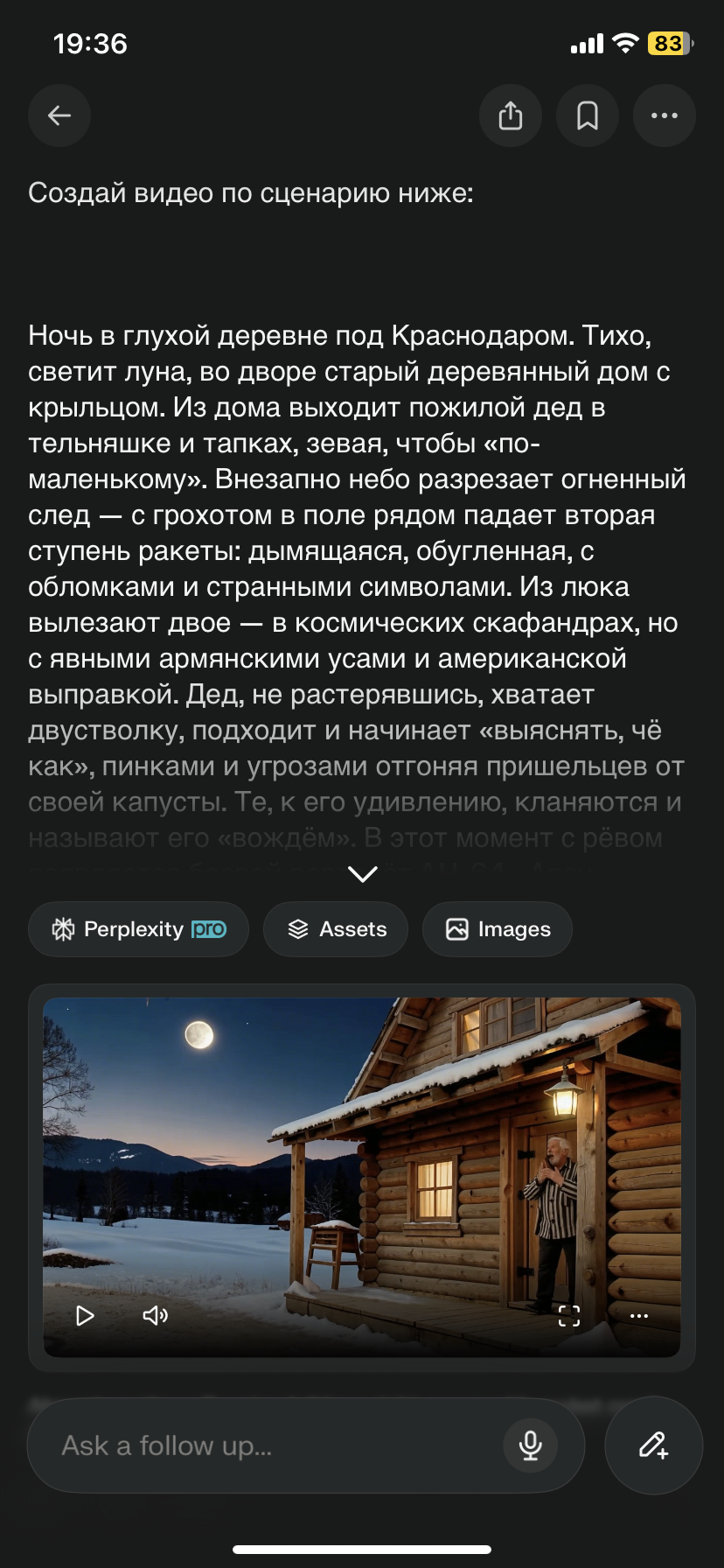Viewport: 724px width, 1568px height.
Task: Share this thread
Action: click(511, 115)
